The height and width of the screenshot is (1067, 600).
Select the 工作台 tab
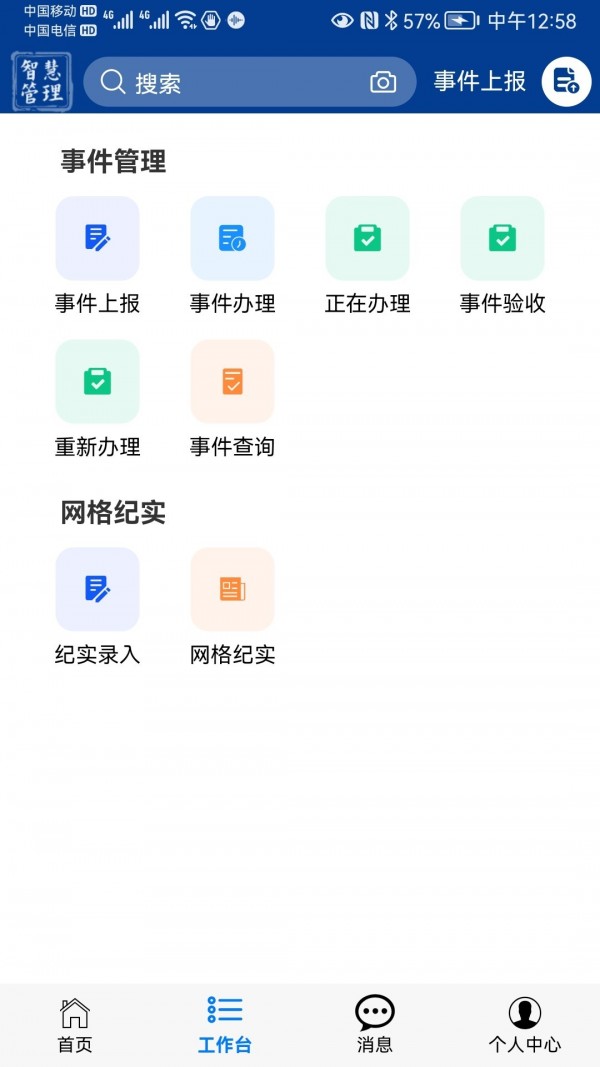click(x=225, y=1025)
